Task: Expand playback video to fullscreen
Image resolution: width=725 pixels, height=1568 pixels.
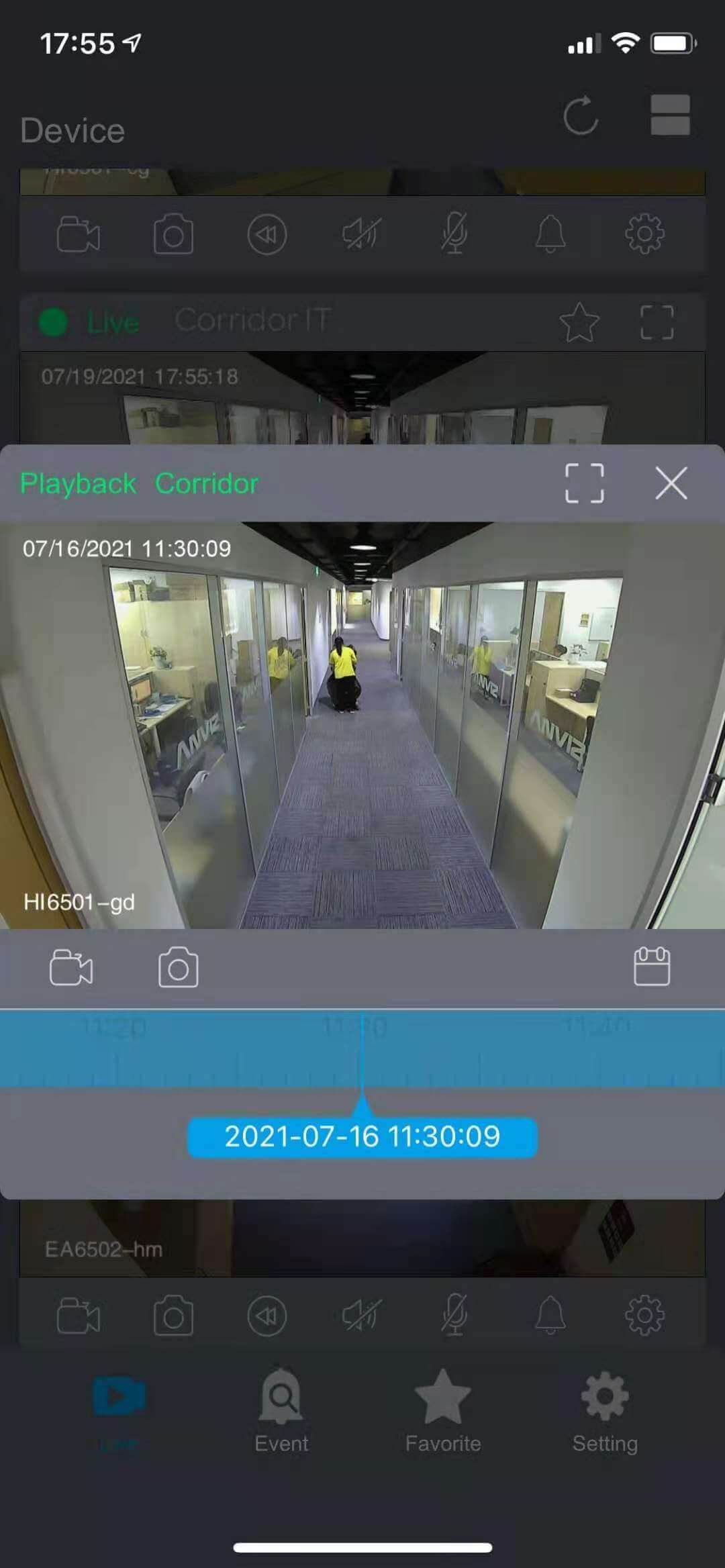Action: click(x=584, y=483)
